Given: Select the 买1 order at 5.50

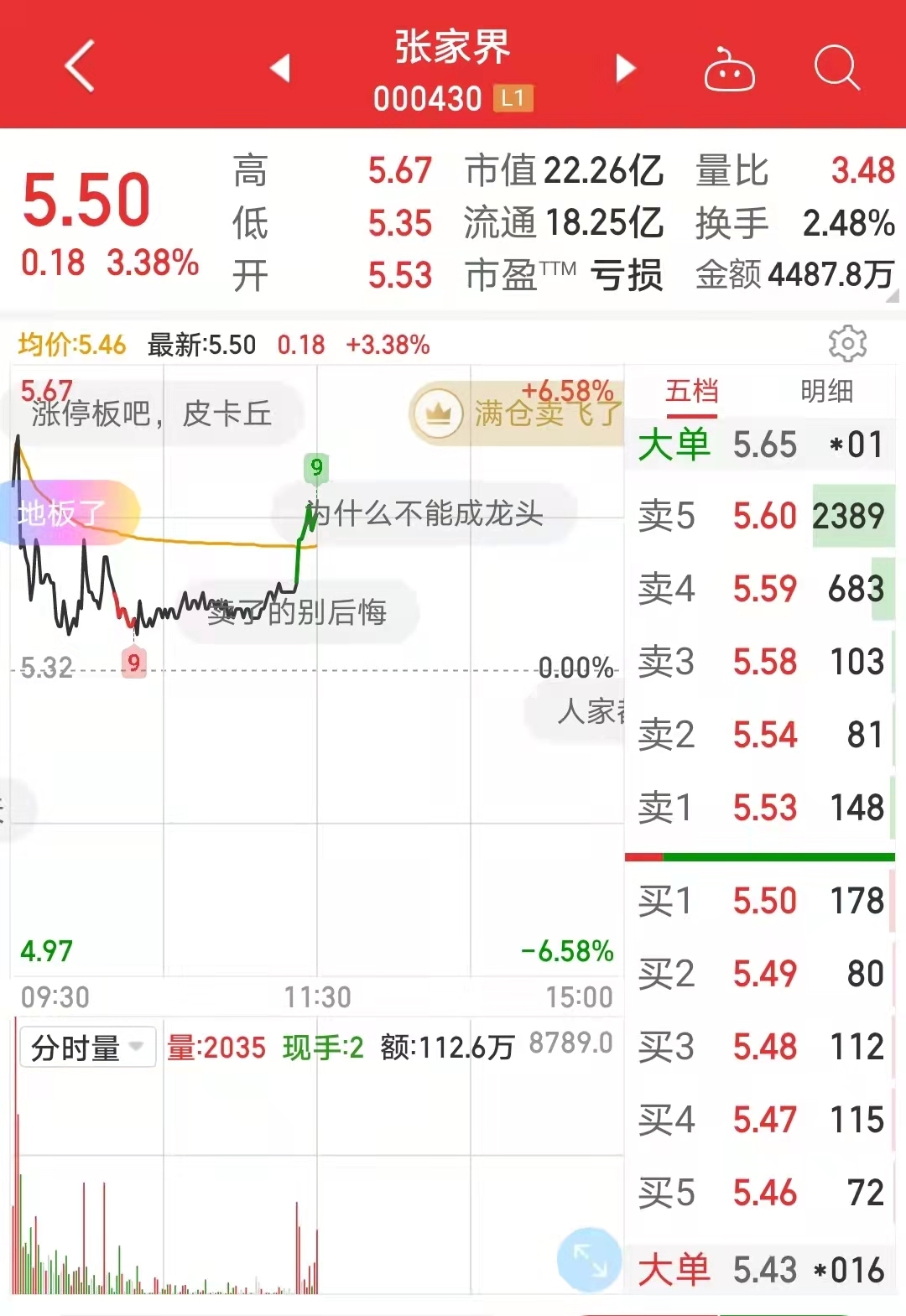Looking at the screenshot, I should 760,901.
